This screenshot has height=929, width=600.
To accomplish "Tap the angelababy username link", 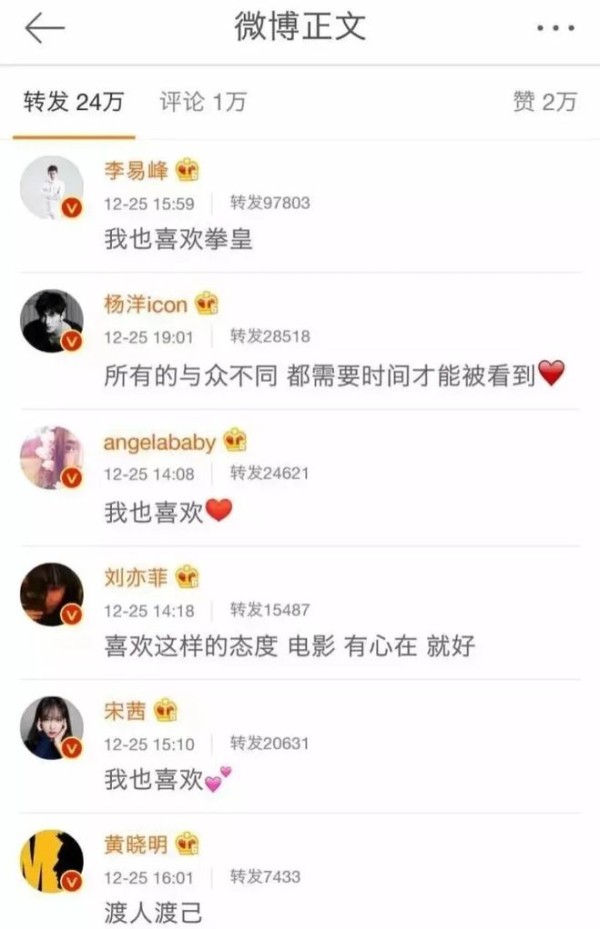I will (x=160, y=441).
